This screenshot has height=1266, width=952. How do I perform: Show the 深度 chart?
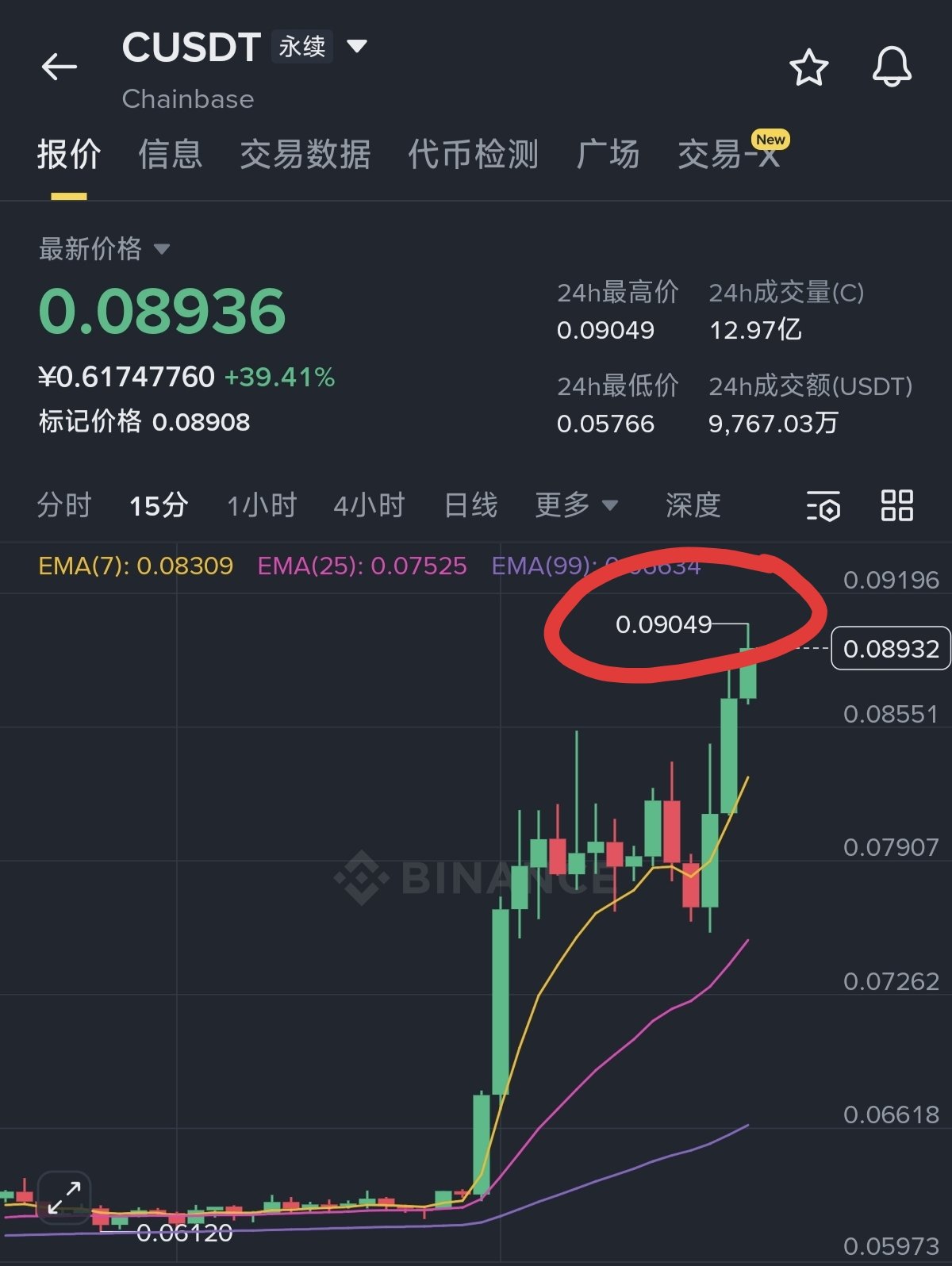coord(693,505)
